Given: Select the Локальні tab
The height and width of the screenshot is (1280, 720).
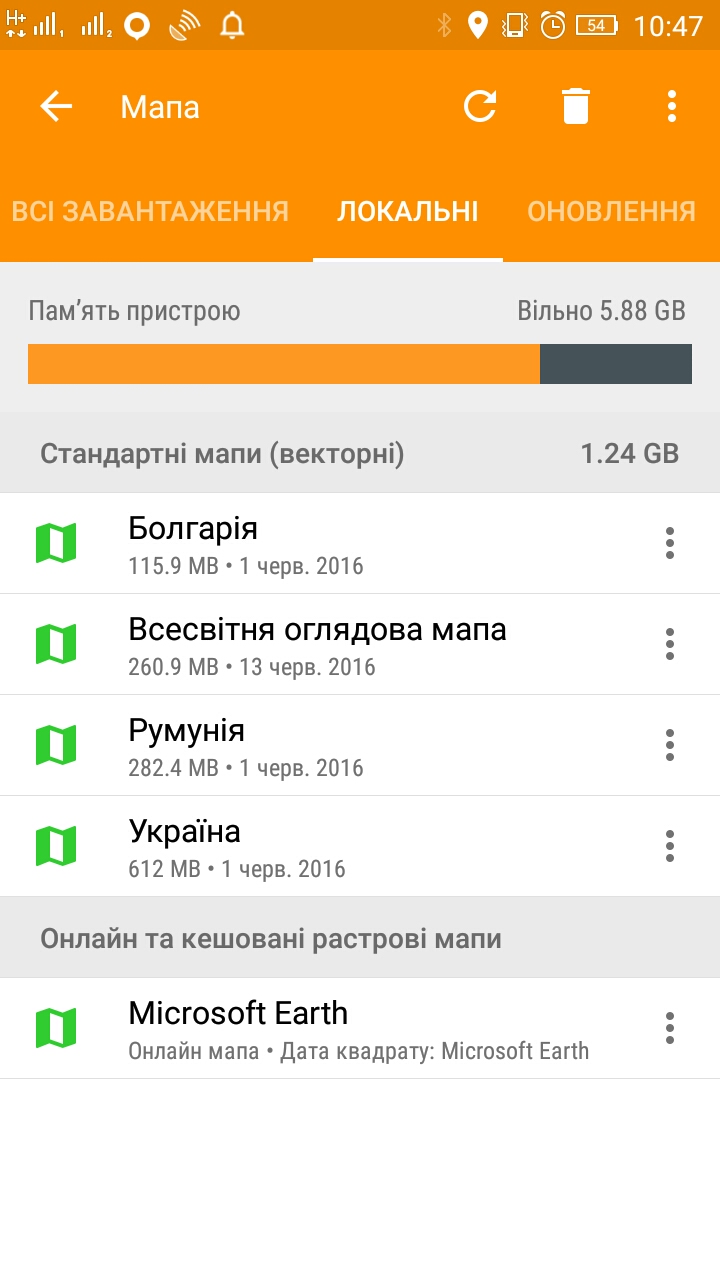Looking at the screenshot, I should [408, 212].
